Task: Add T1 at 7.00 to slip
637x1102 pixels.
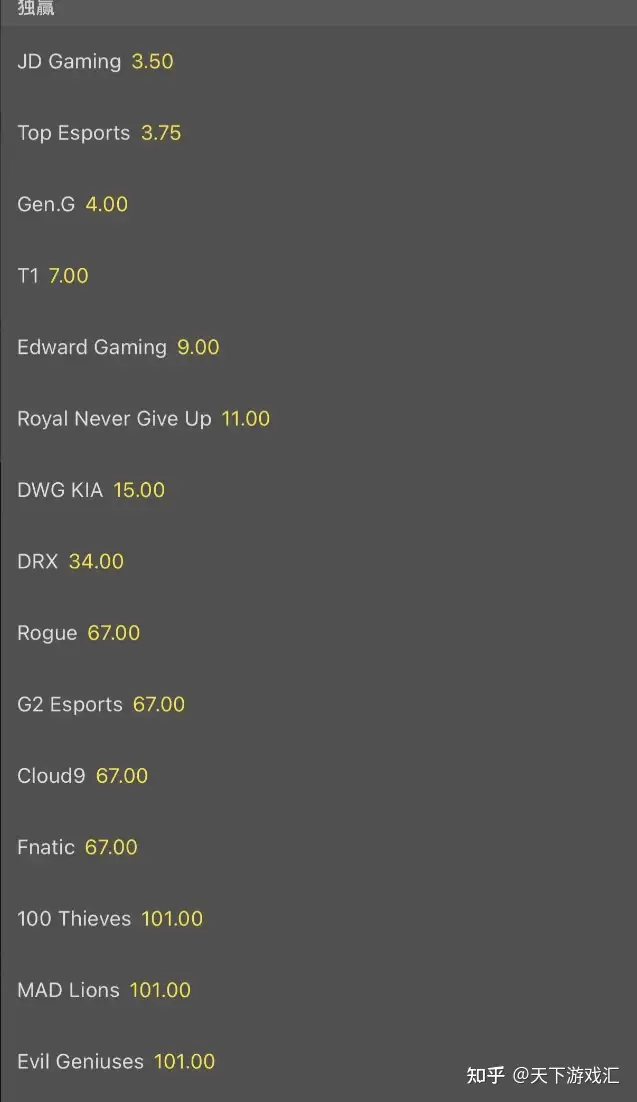Action: point(318,276)
